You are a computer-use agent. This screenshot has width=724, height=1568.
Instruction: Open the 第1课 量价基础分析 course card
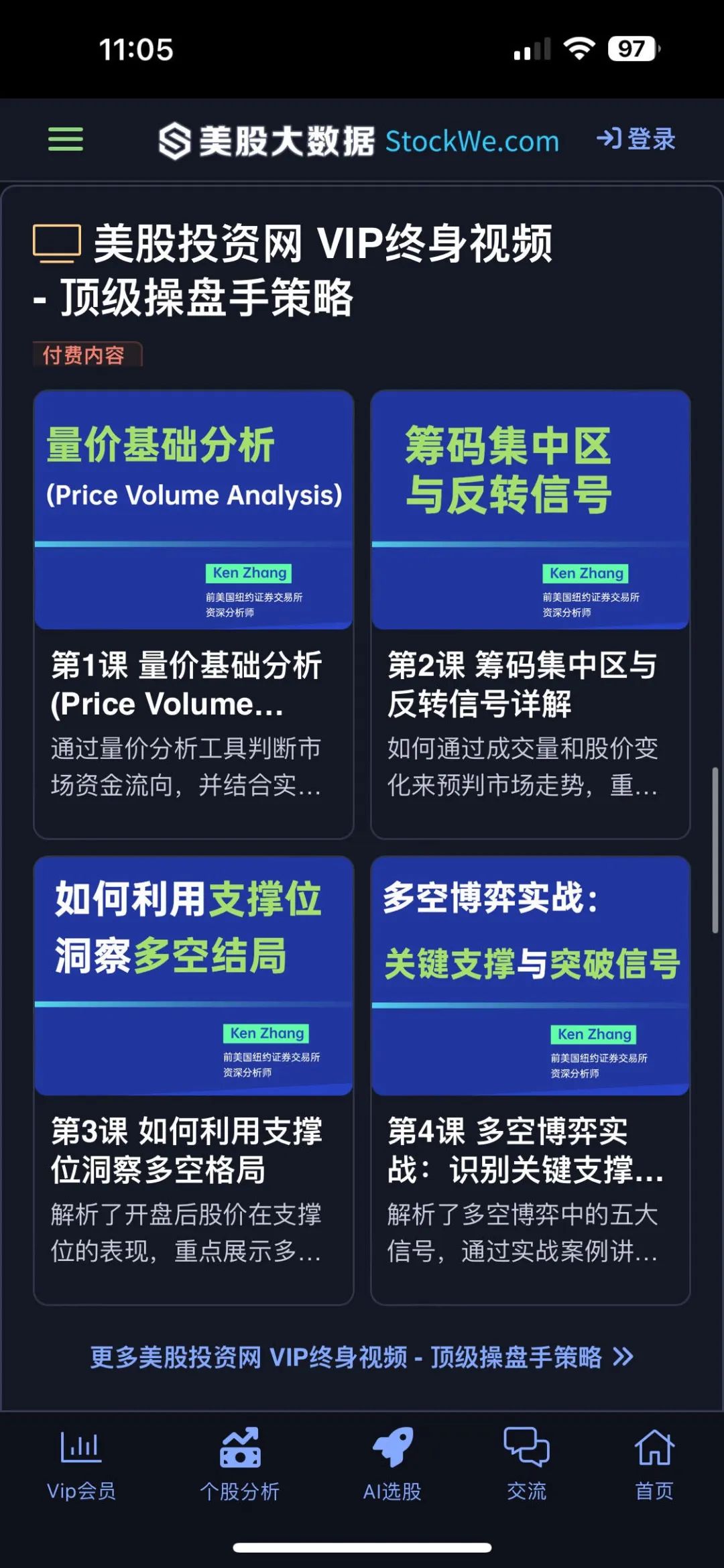194,614
